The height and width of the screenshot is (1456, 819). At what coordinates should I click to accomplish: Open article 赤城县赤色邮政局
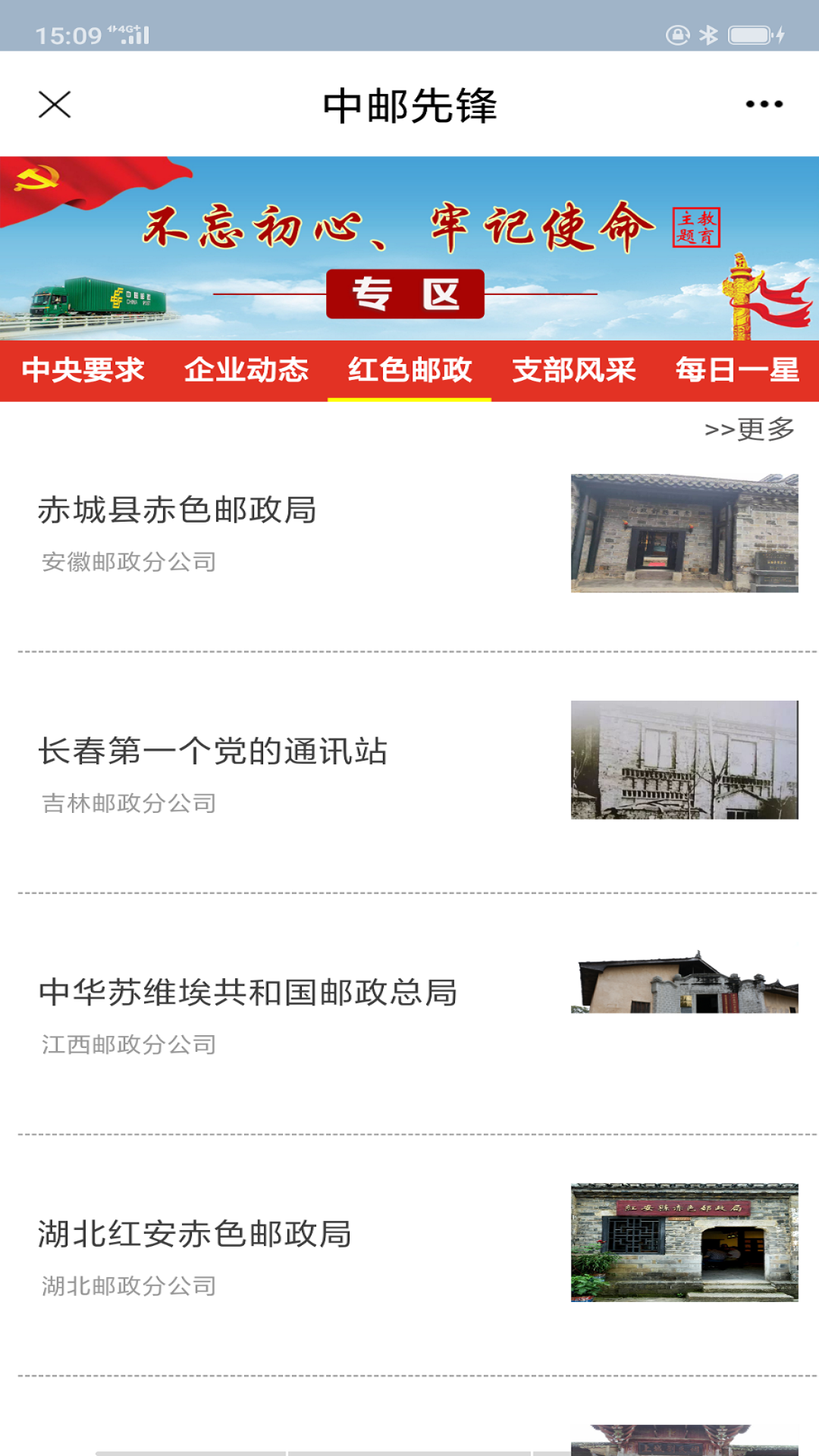(178, 510)
